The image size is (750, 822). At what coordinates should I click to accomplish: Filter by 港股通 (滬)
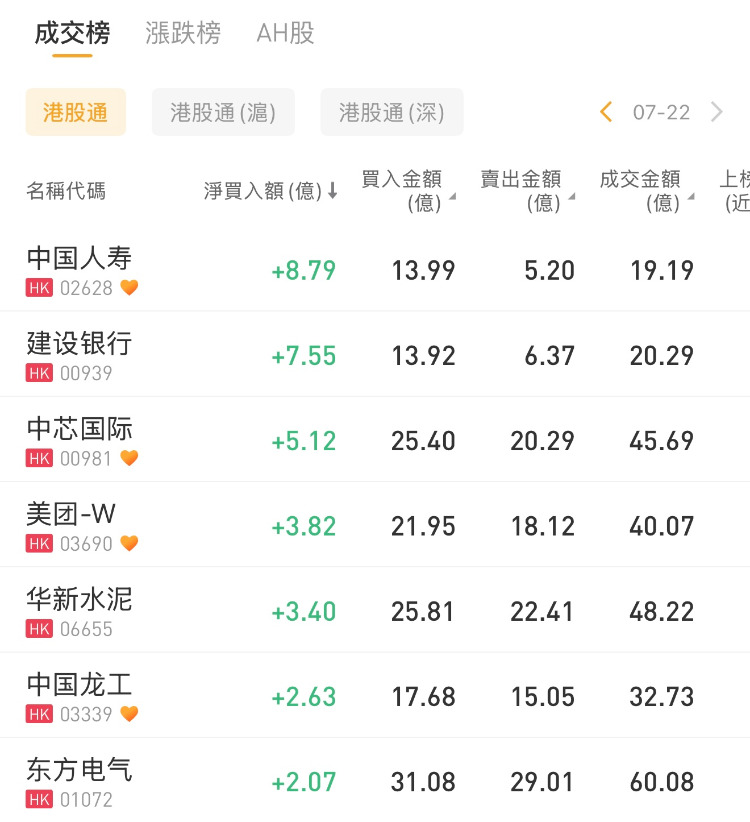[x=223, y=112]
